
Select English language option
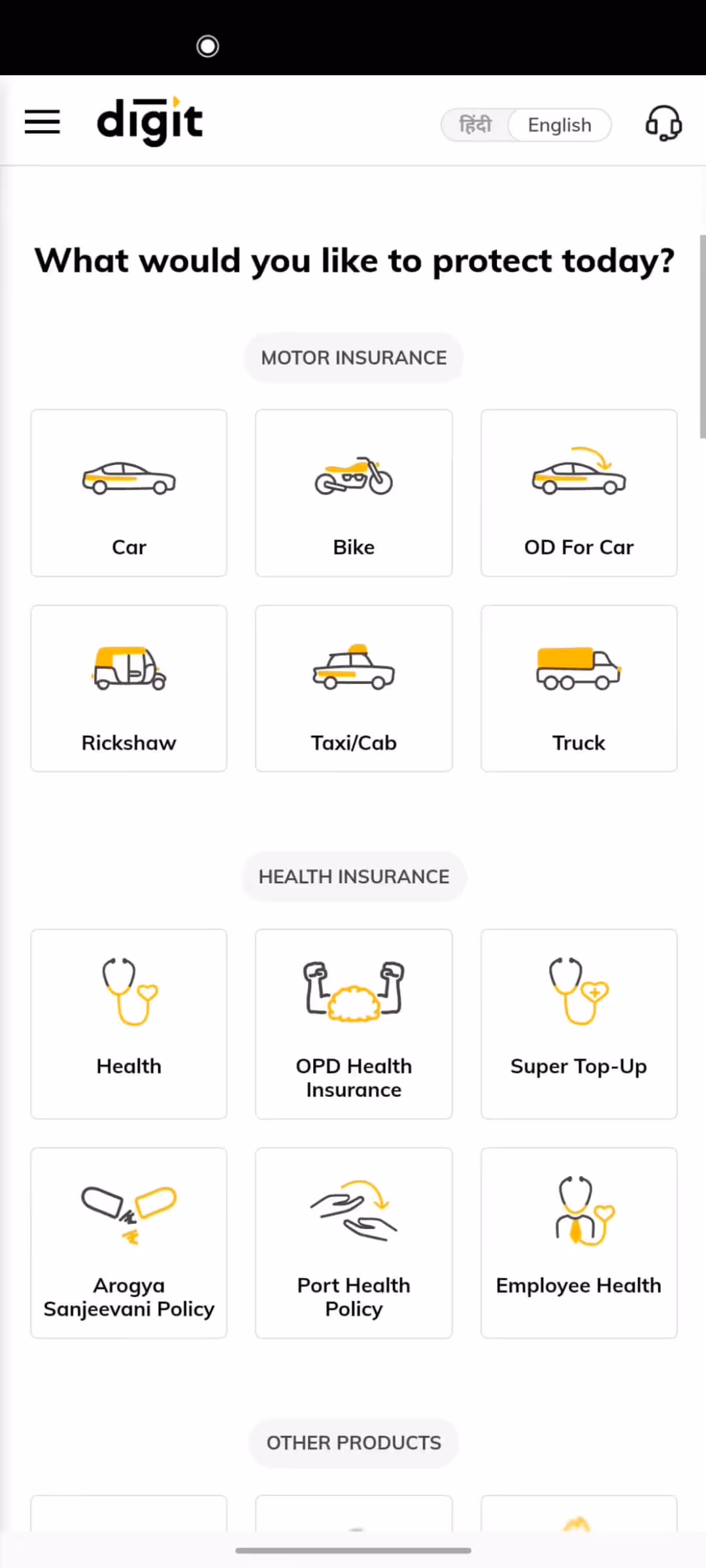coord(560,125)
